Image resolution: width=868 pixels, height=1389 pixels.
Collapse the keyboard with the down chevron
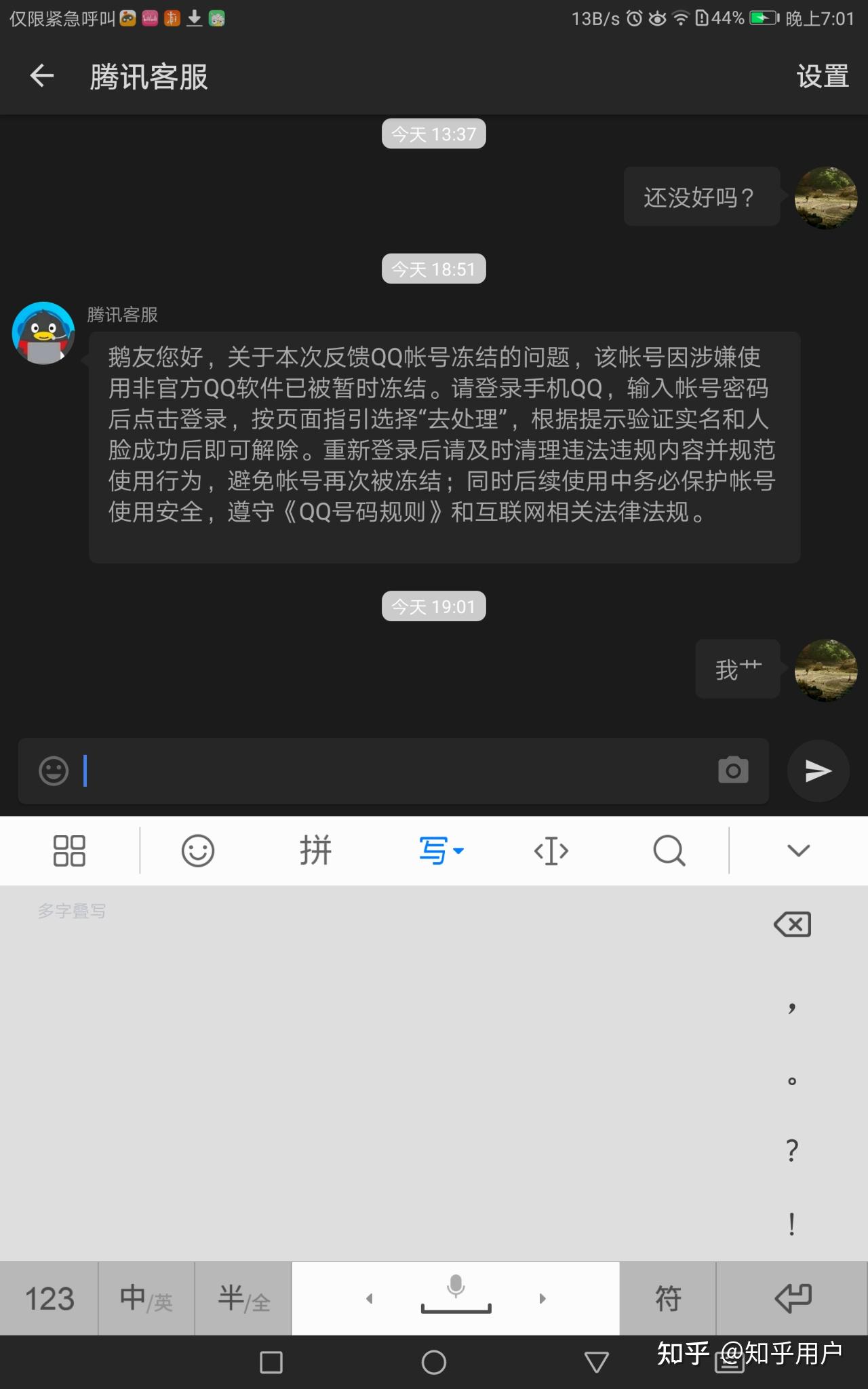(x=798, y=850)
